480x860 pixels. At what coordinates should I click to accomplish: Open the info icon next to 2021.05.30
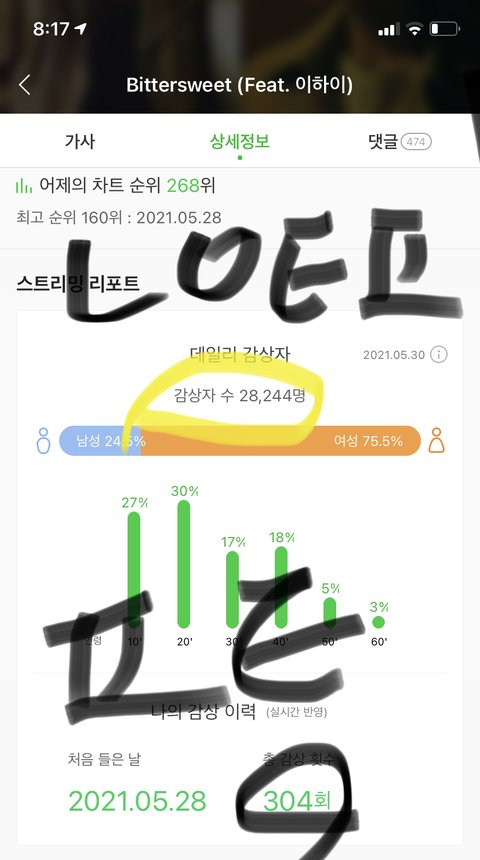point(438,355)
